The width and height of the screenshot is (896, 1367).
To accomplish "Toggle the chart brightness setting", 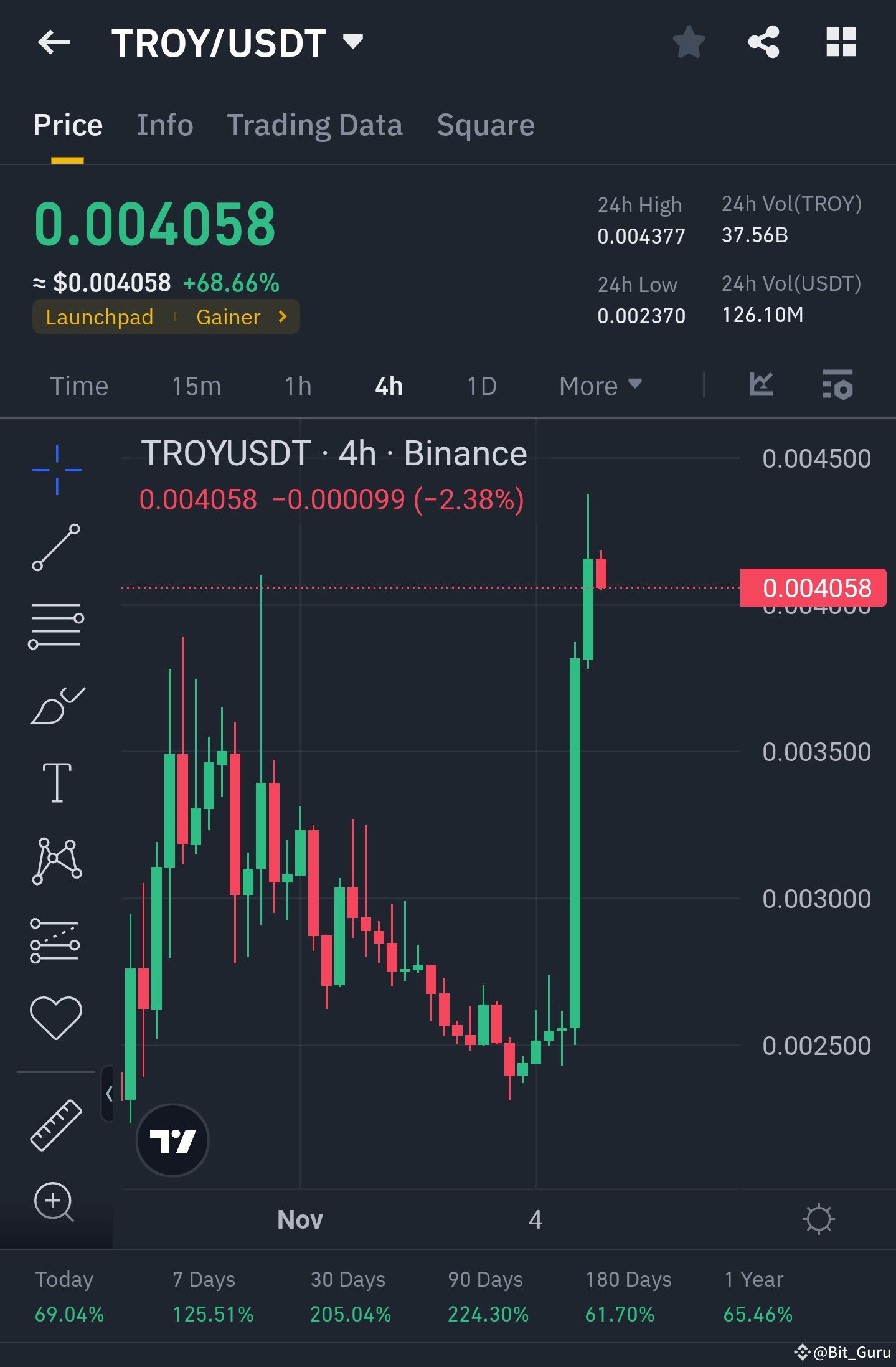I will pos(819,1219).
